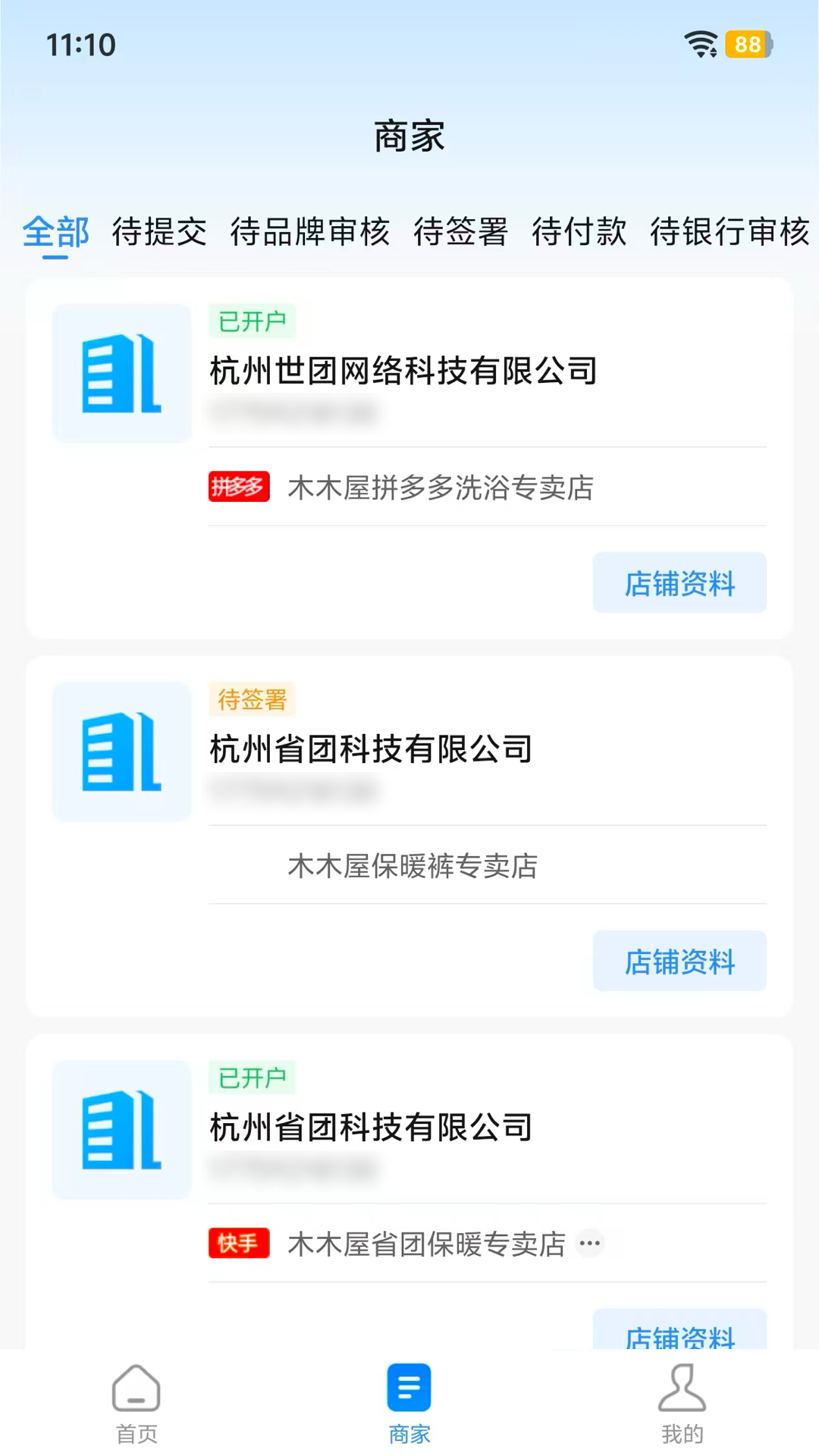Click the building icon of 杭州世团网络科技有限公司

(121, 372)
